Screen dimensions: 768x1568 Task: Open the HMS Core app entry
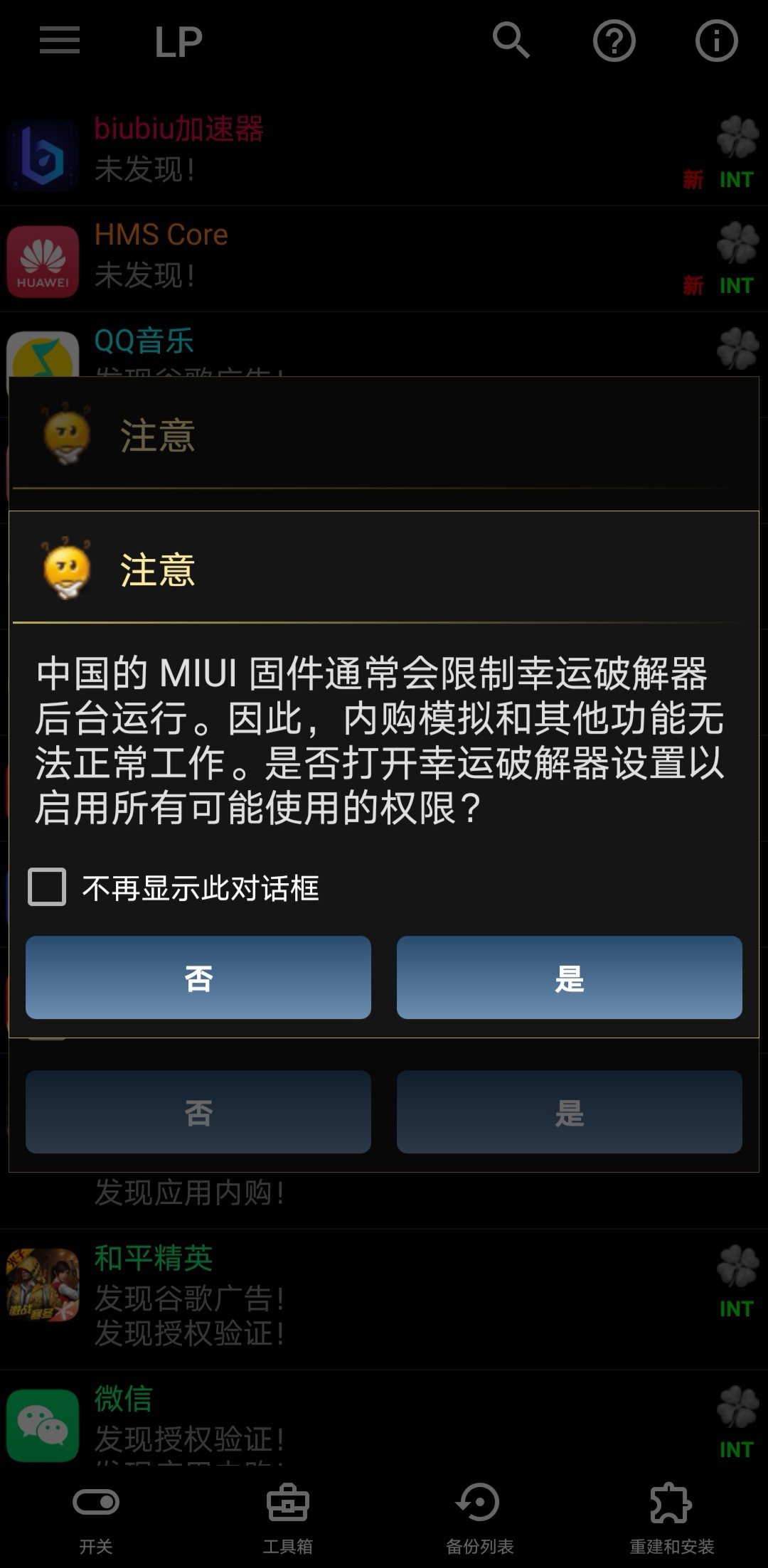tap(384, 260)
